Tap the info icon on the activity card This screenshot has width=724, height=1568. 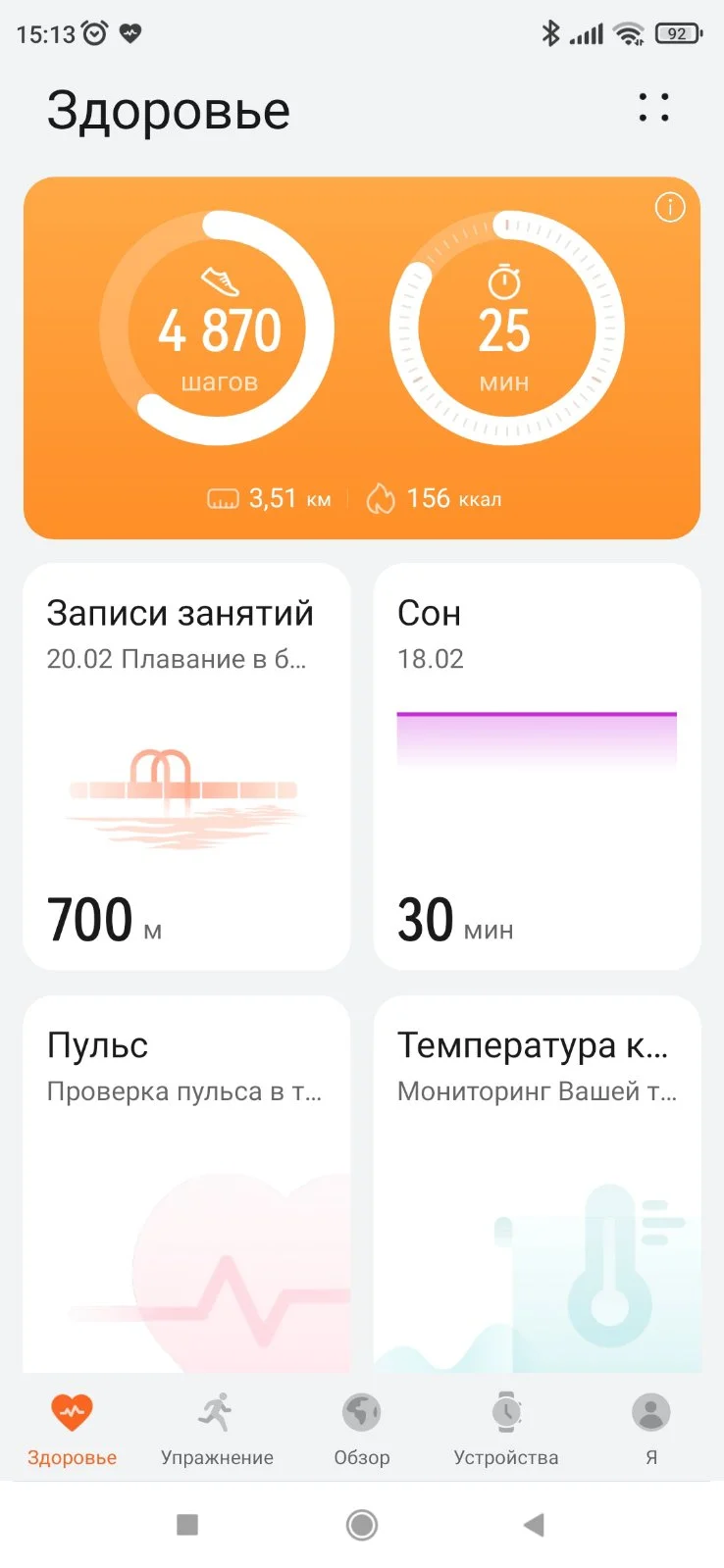(670, 208)
